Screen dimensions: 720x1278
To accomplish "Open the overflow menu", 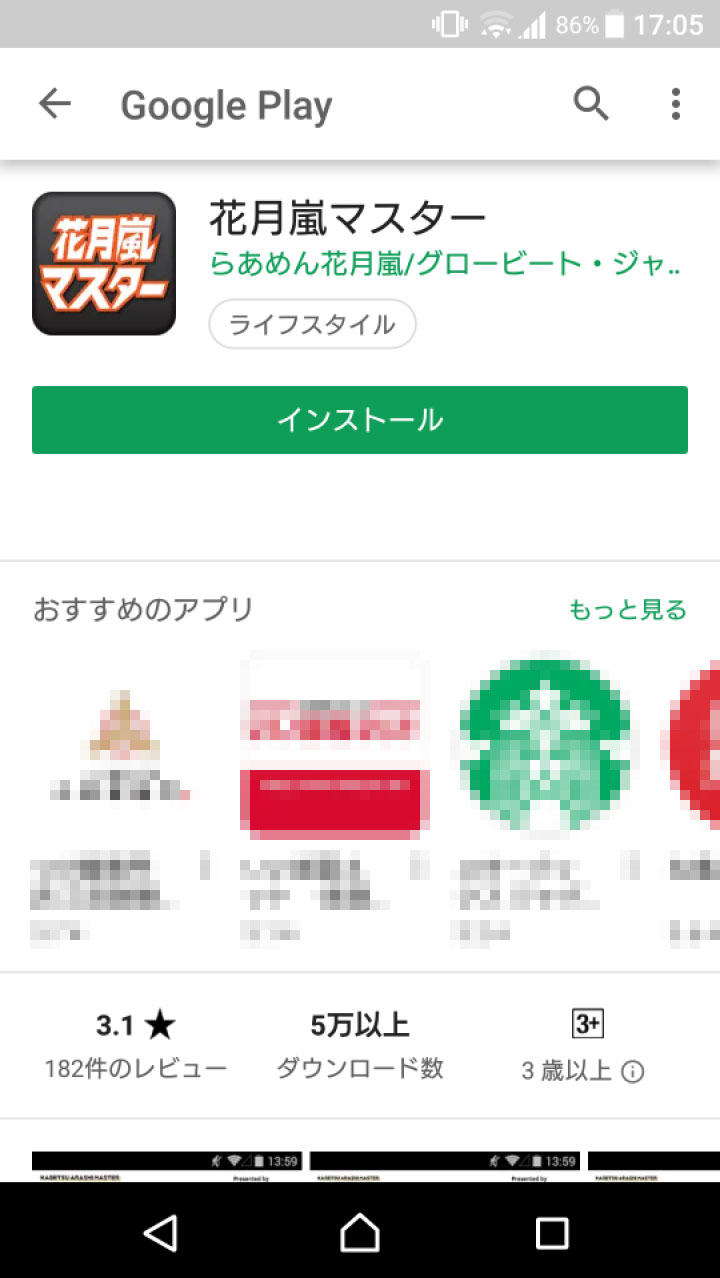I will pos(676,104).
